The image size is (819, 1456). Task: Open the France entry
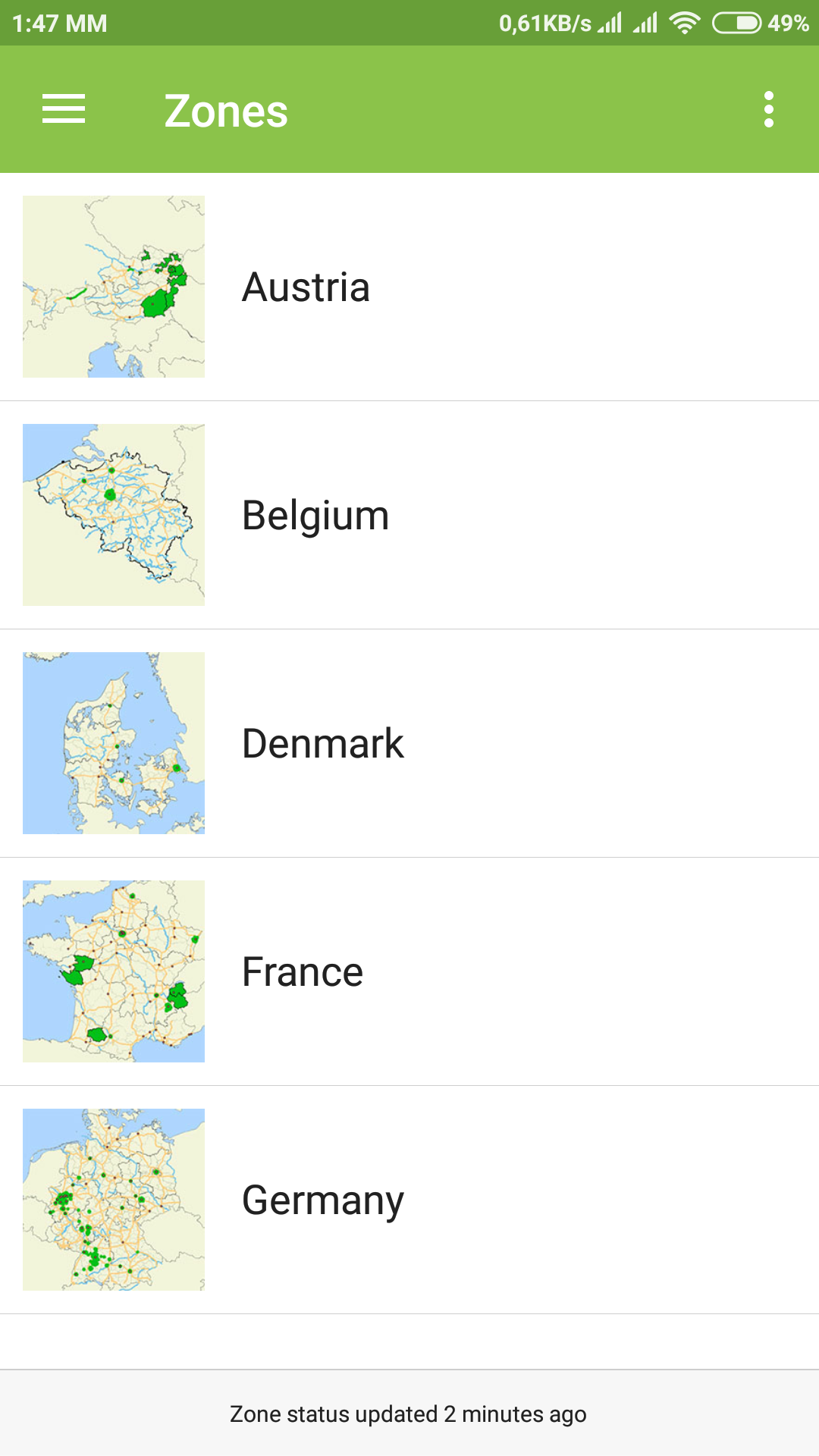(x=409, y=971)
